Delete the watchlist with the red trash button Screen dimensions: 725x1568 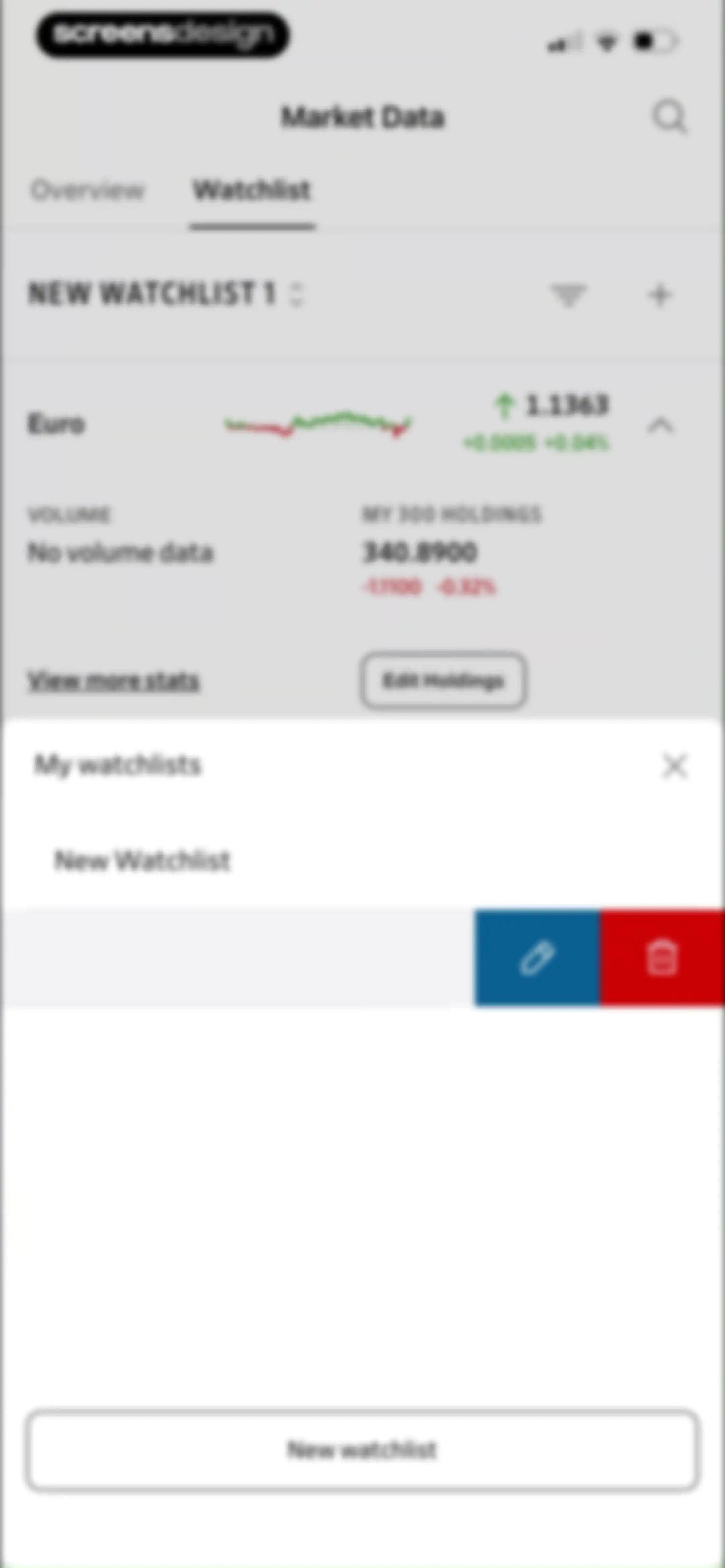[x=662, y=958]
